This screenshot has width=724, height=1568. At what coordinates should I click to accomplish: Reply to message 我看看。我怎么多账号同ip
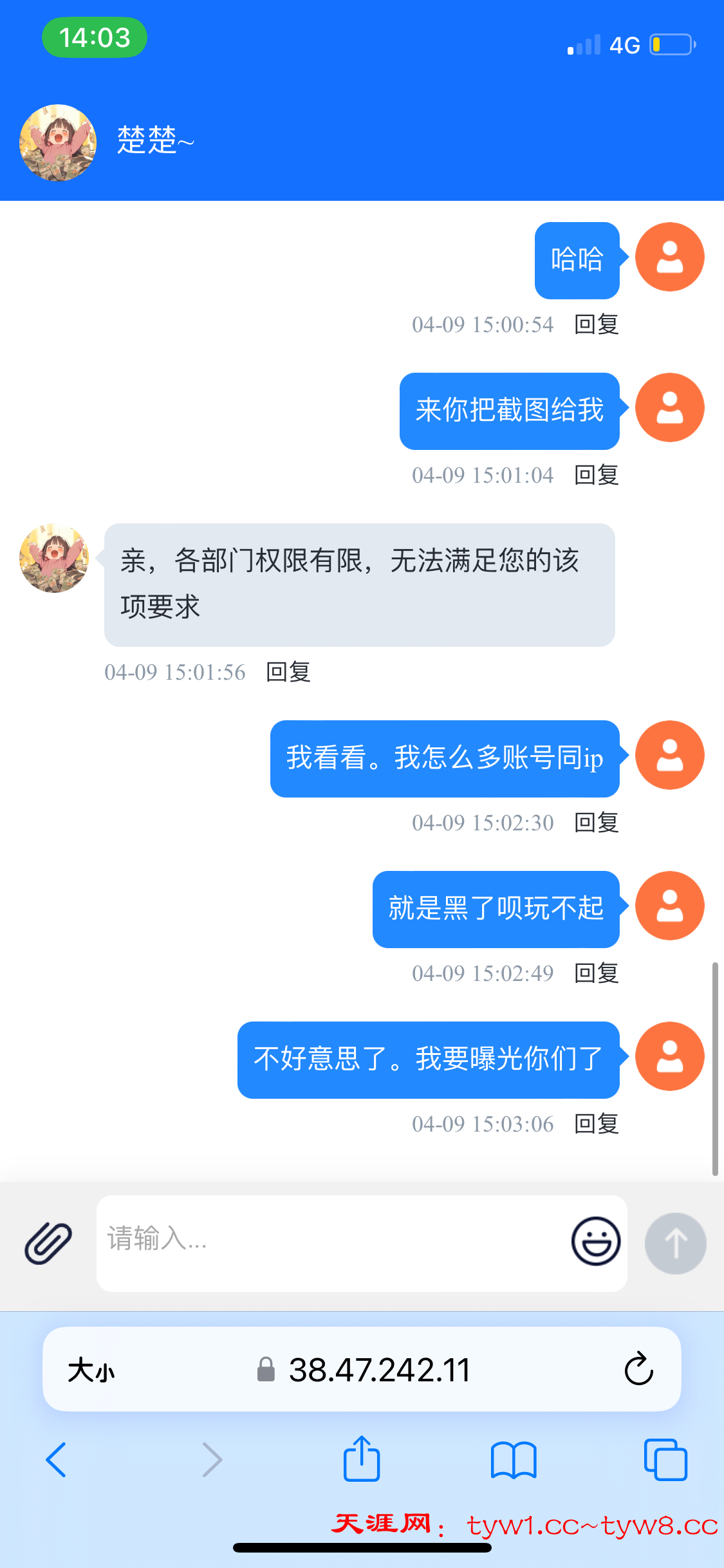(596, 823)
